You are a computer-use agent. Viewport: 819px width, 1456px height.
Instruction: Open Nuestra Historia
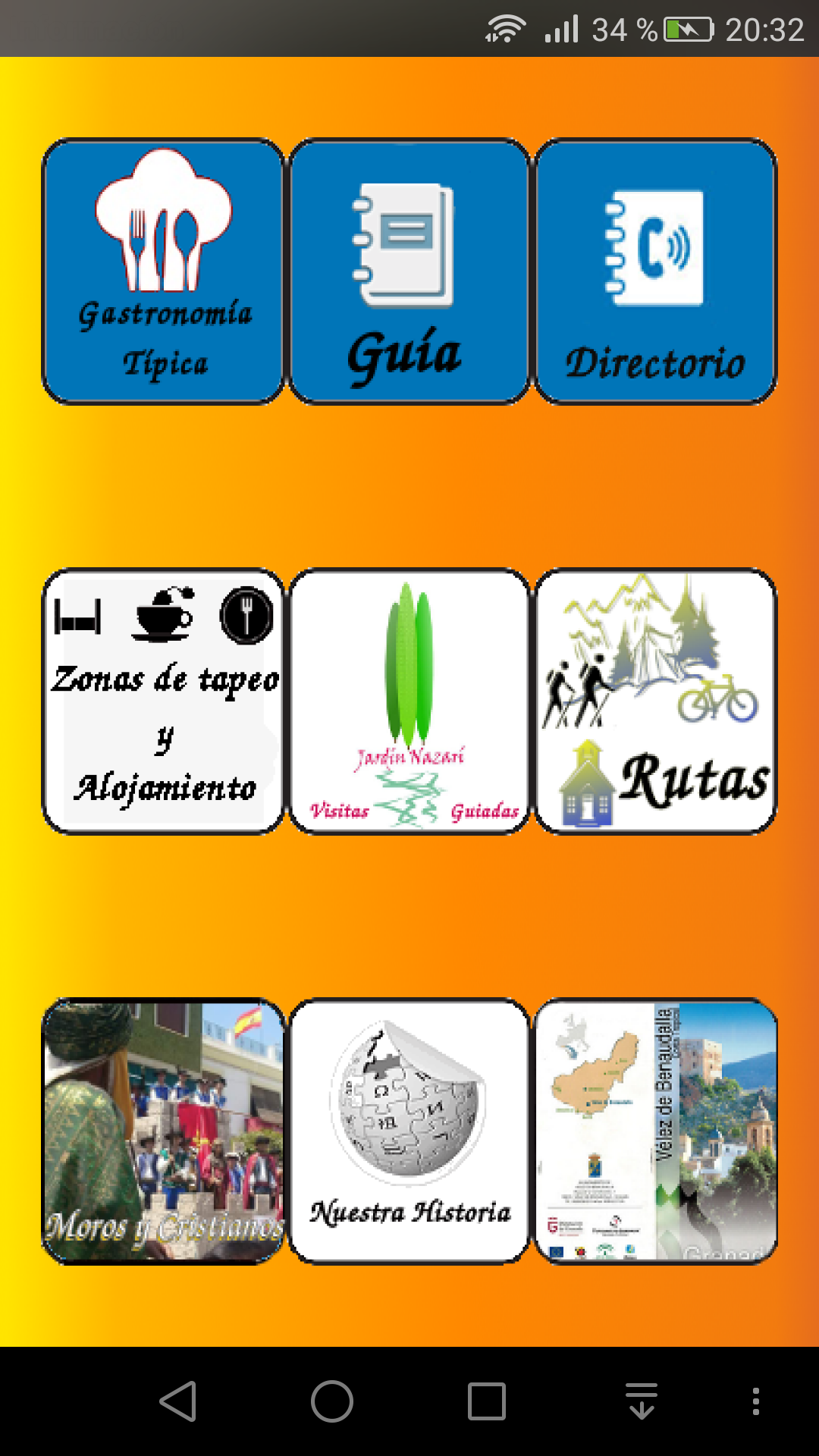click(x=409, y=1131)
